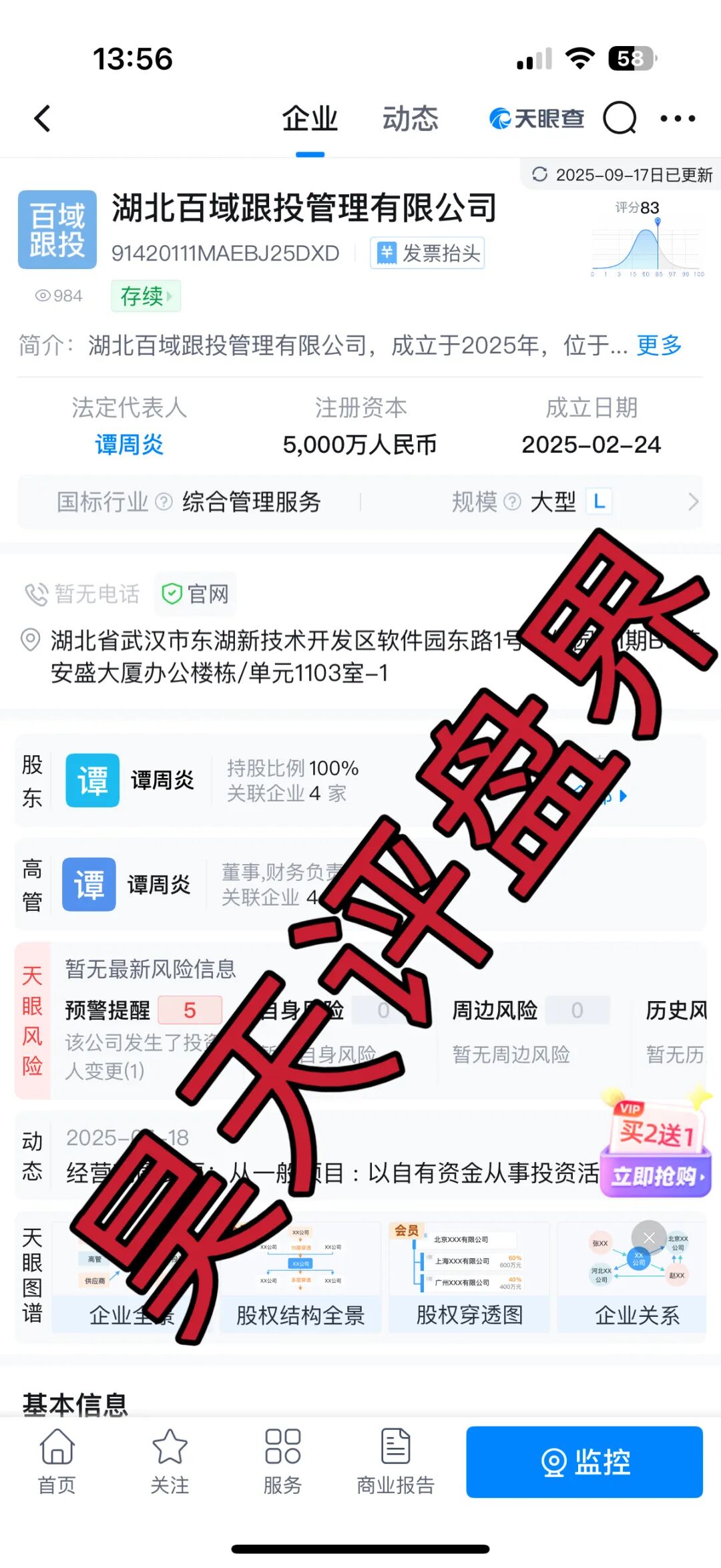This screenshot has width=721, height=1568.
Task: Open the three-dot overflow menu
Action: point(677,119)
